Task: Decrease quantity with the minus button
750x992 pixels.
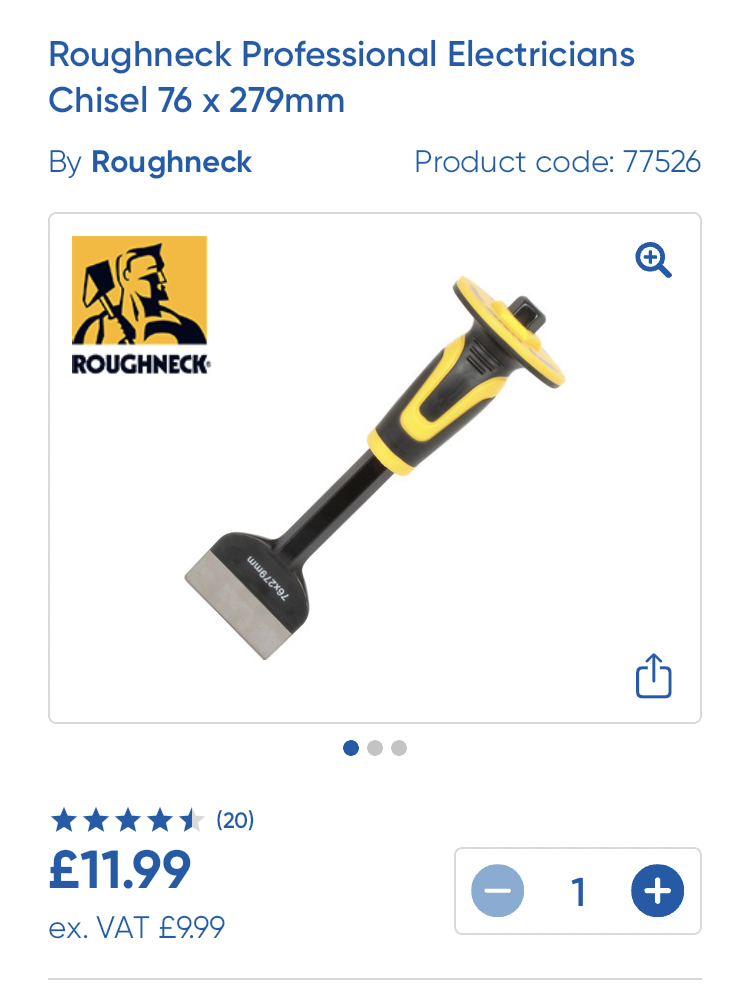Action: click(x=497, y=890)
